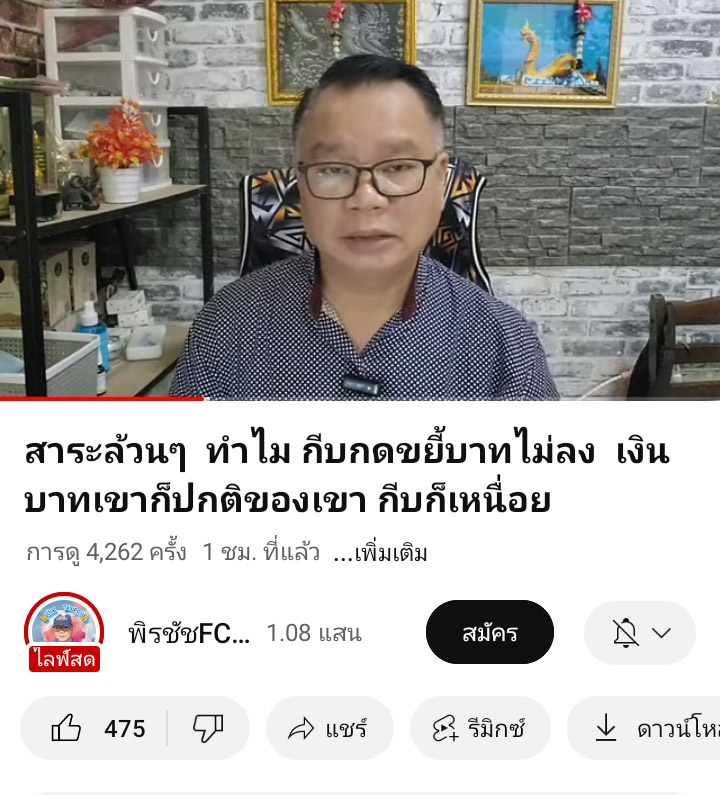
Task: Open the channel avatar marked ไลฟ์สด
Action: click(64, 632)
